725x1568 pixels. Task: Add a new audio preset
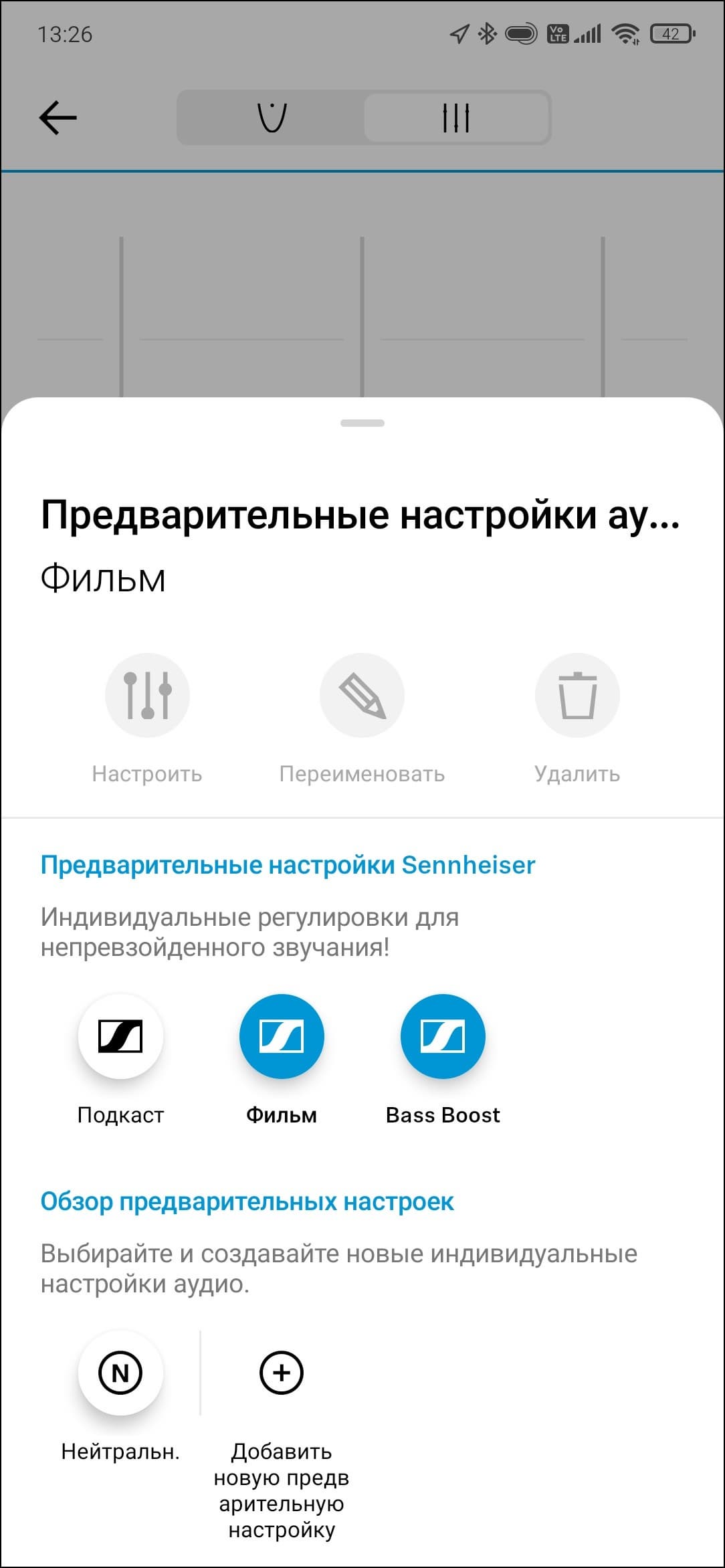click(x=282, y=1373)
